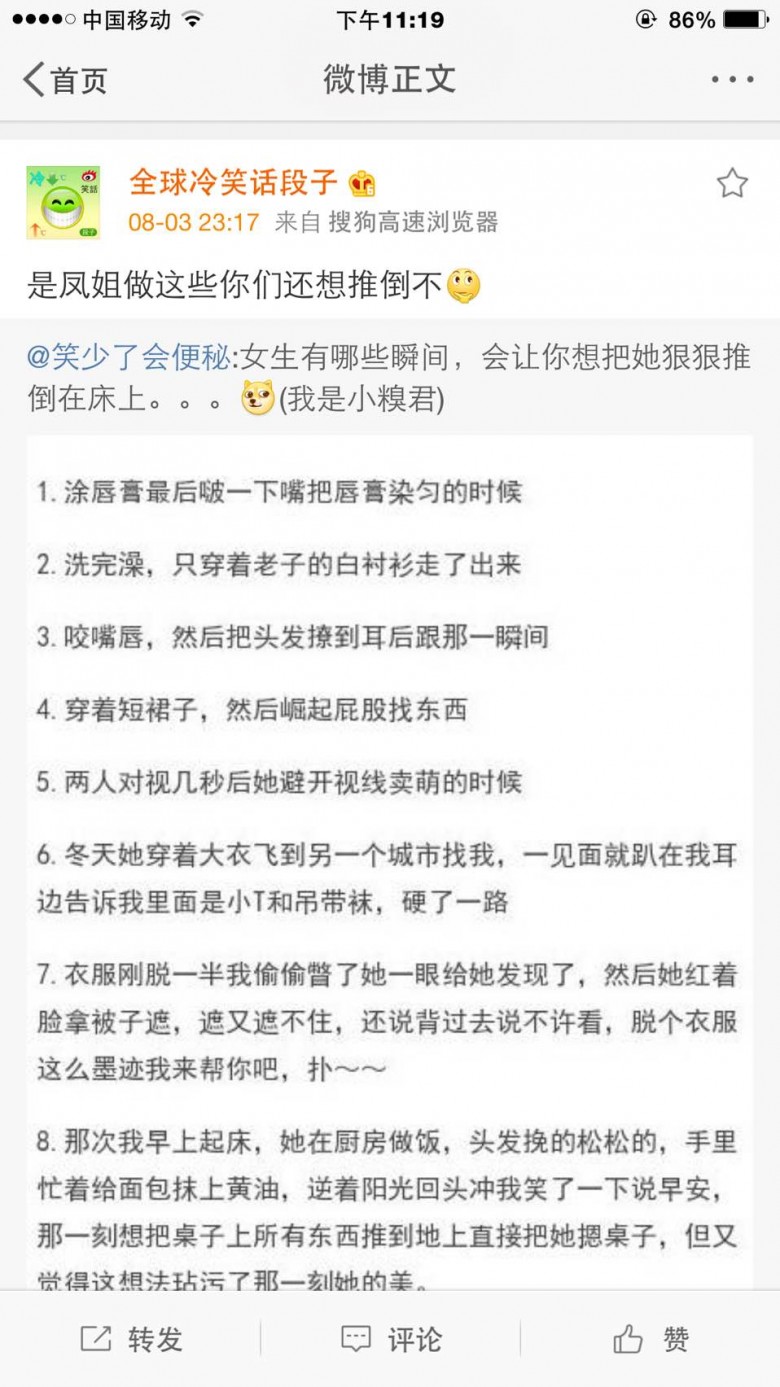
Task: Open 全球冷笑话段子 profile avatar
Action: click(63, 202)
